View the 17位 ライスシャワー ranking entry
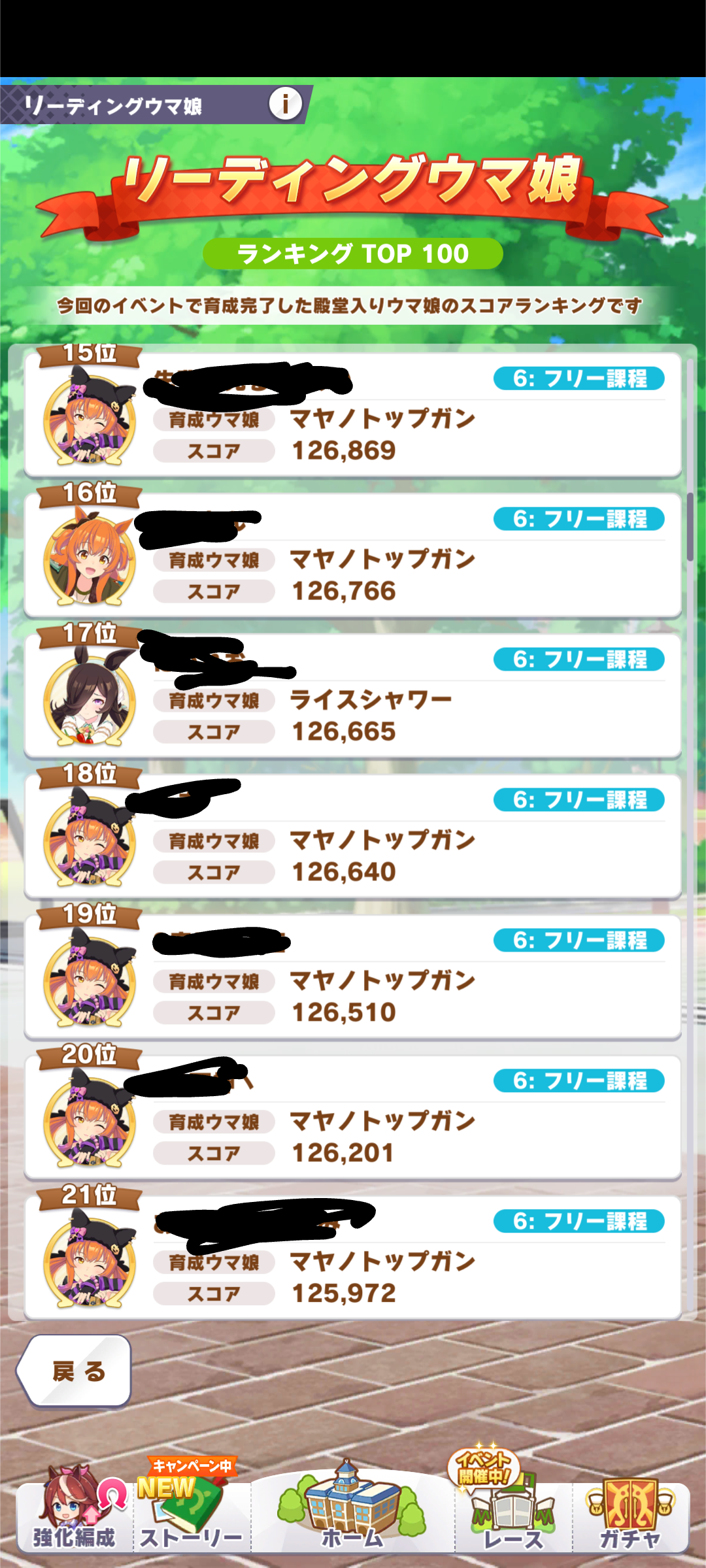706x1568 pixels. [x=353, y=697]
